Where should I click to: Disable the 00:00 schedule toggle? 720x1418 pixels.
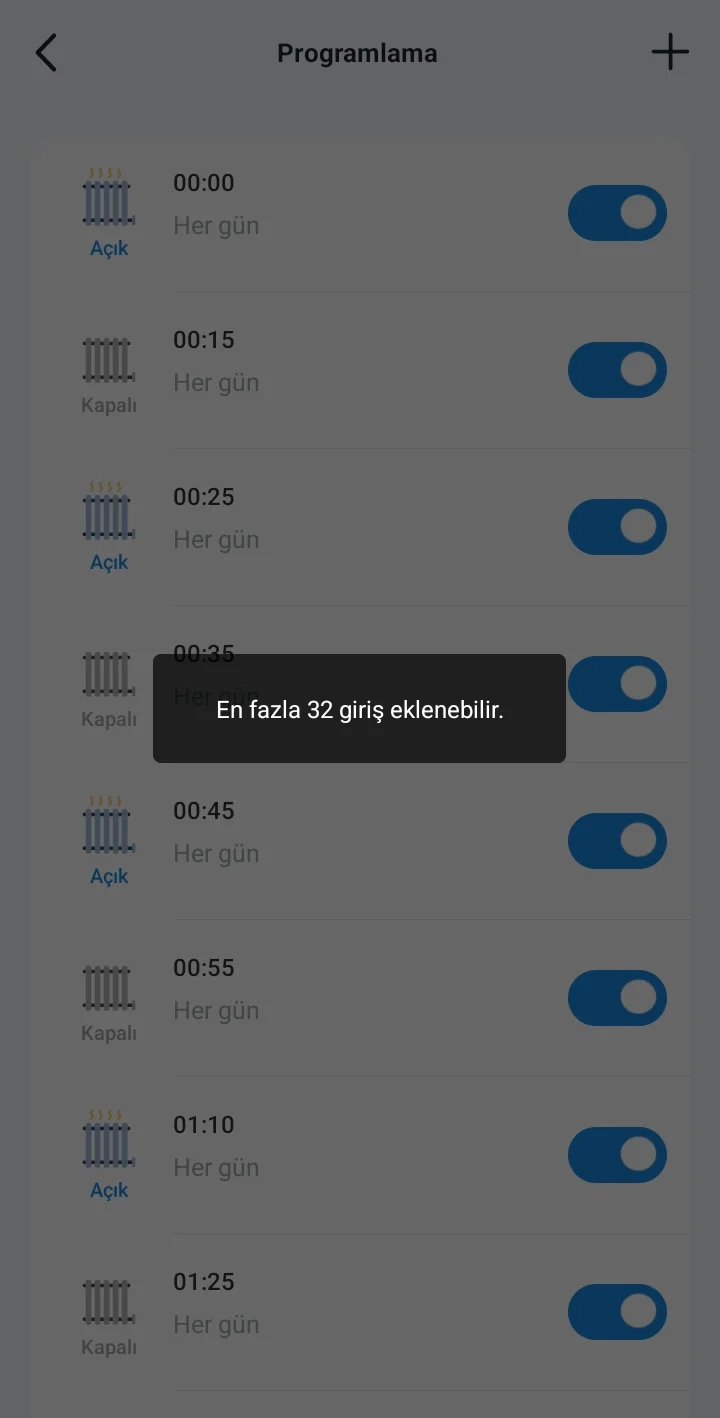point(617,213)
